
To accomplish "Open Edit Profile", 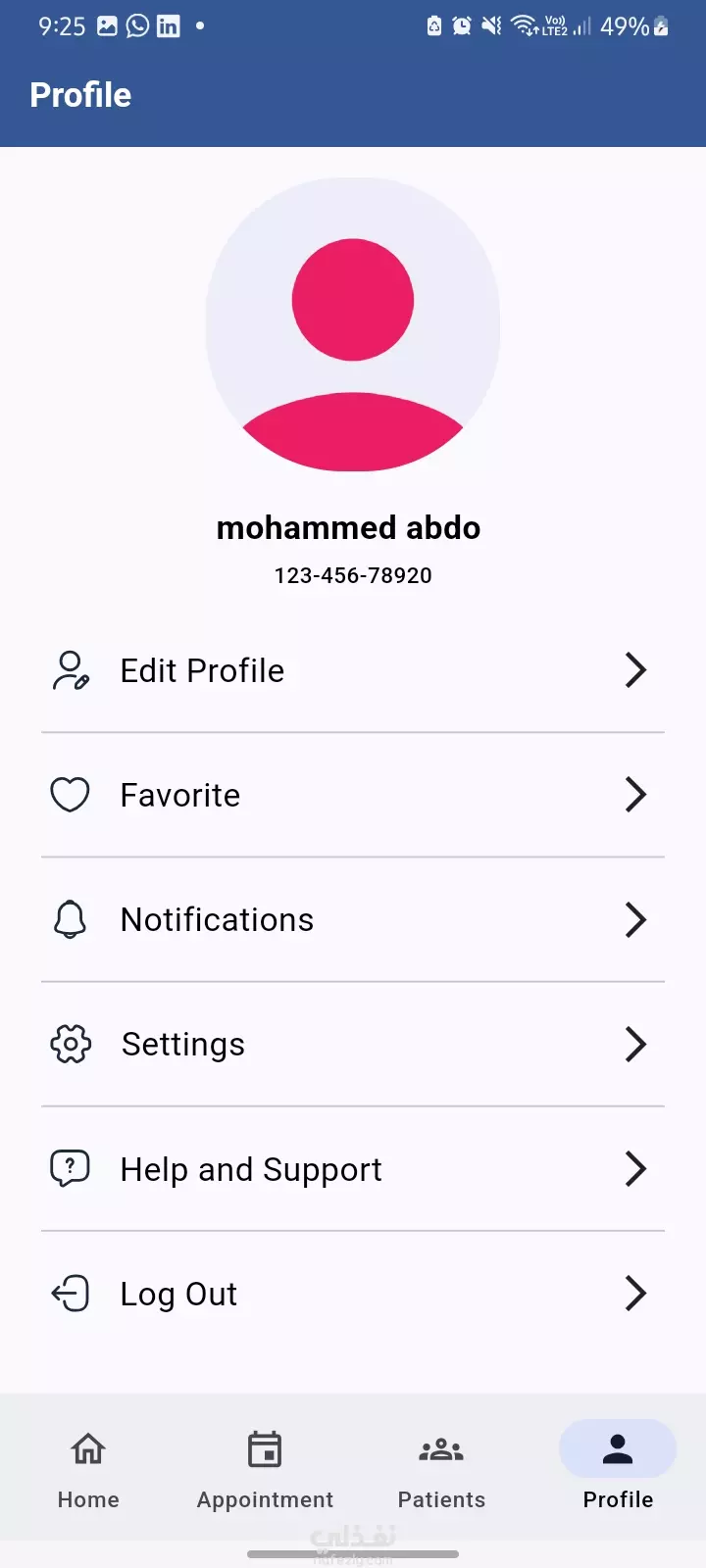I will [353, 670].
